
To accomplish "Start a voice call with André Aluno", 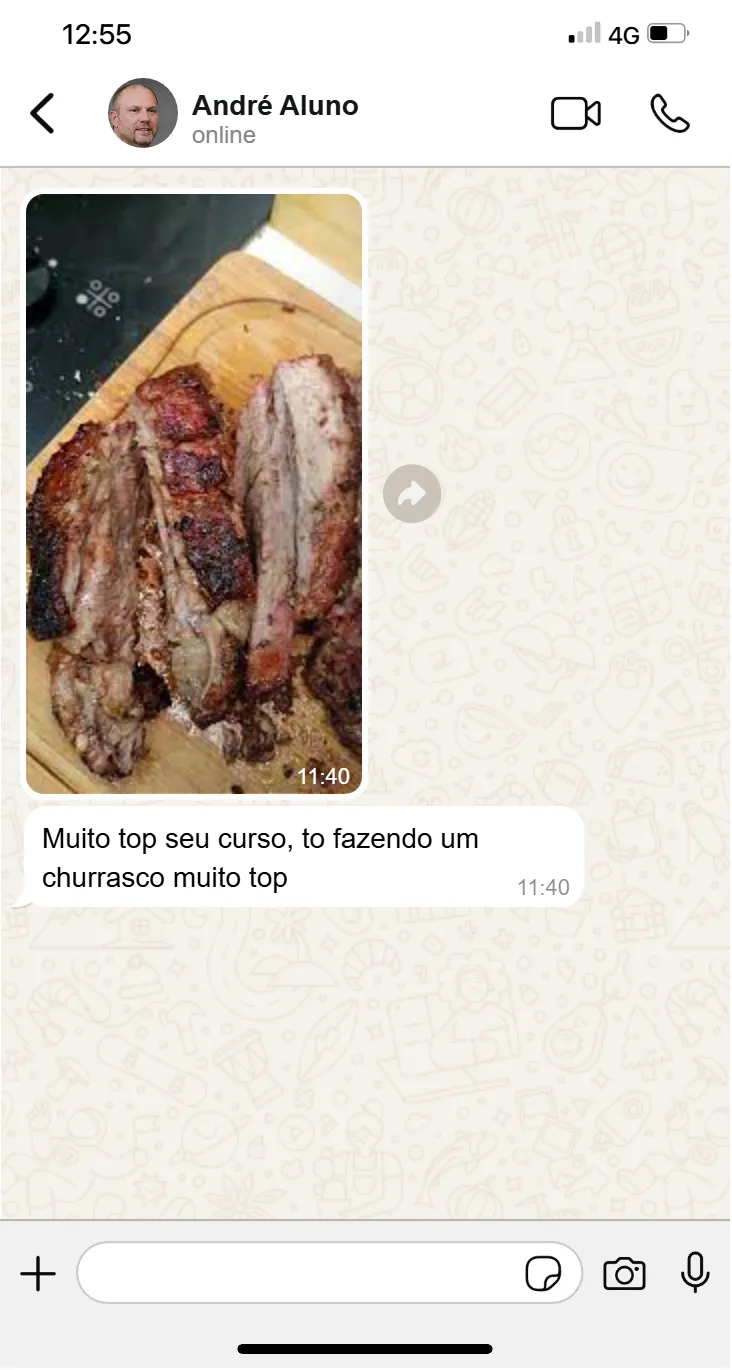I will click(669, 114).
